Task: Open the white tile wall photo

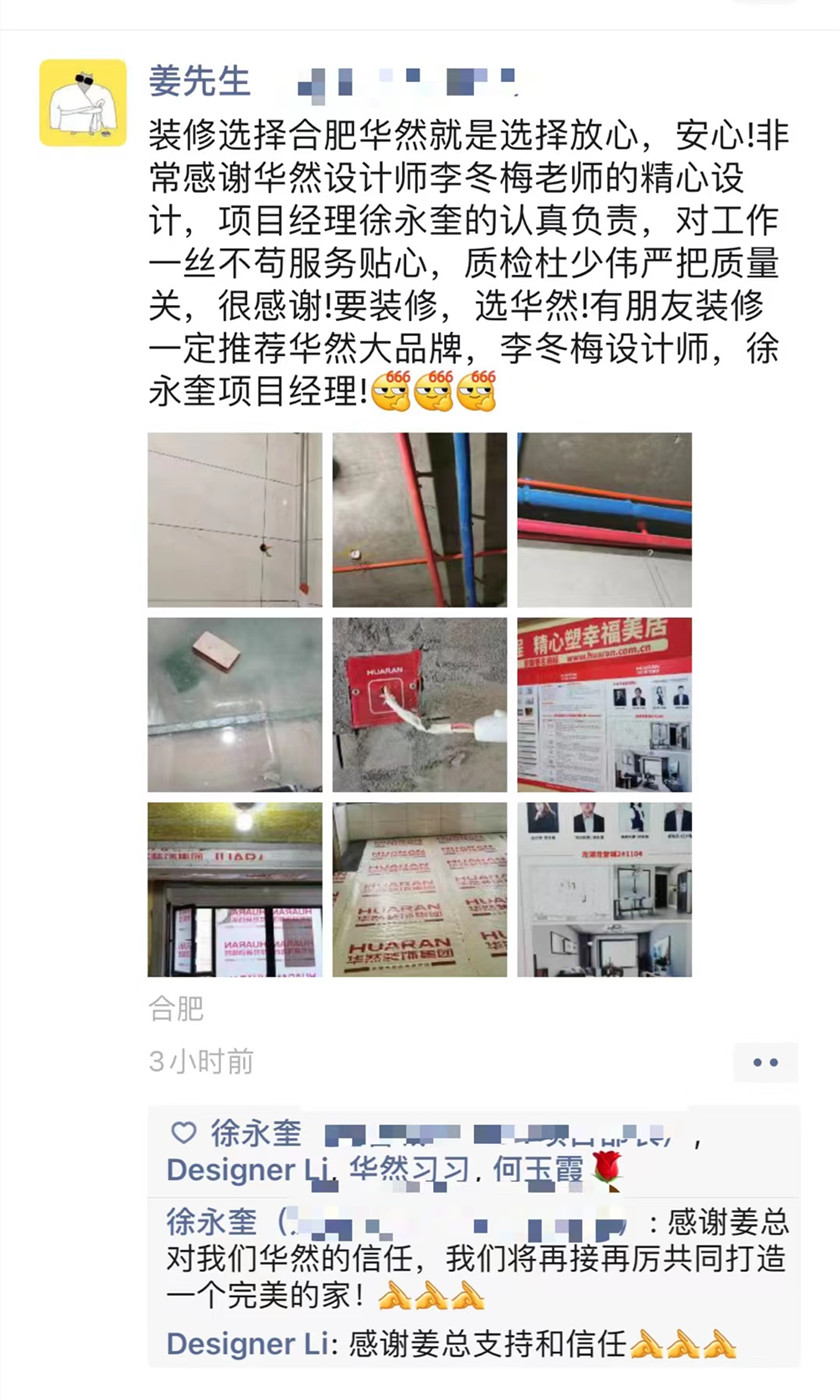Action: (235, 520)
